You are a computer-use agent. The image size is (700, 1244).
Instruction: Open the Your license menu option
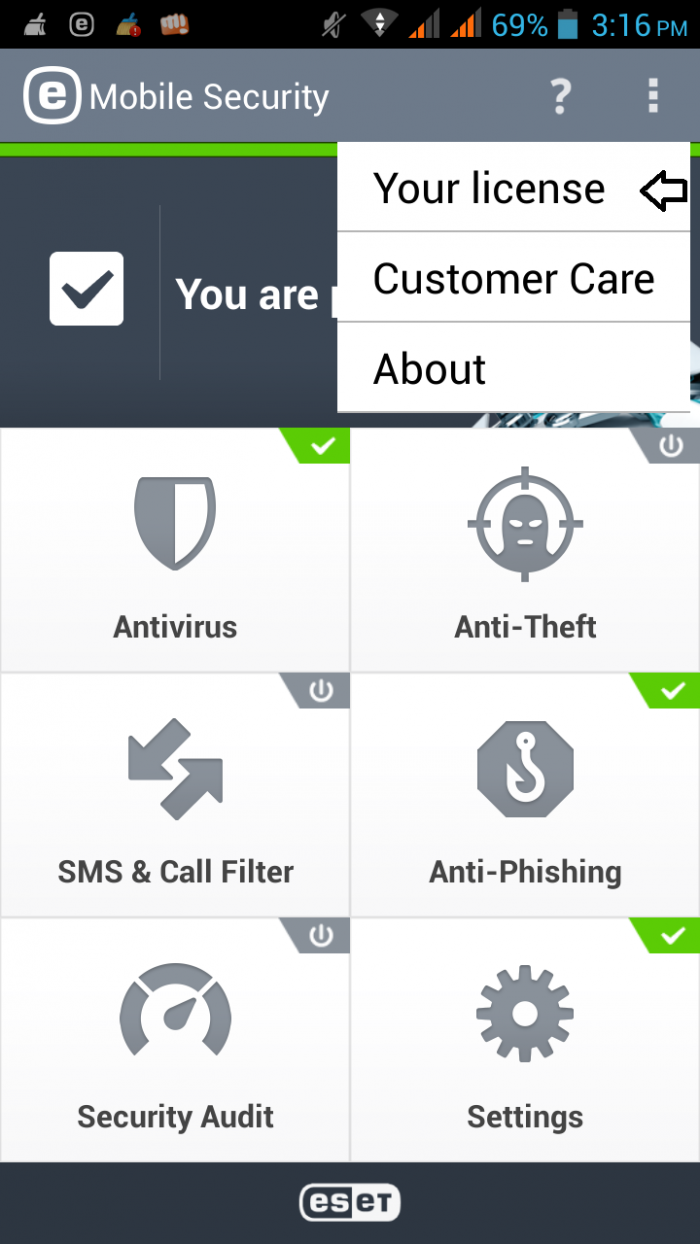(490, 188)
